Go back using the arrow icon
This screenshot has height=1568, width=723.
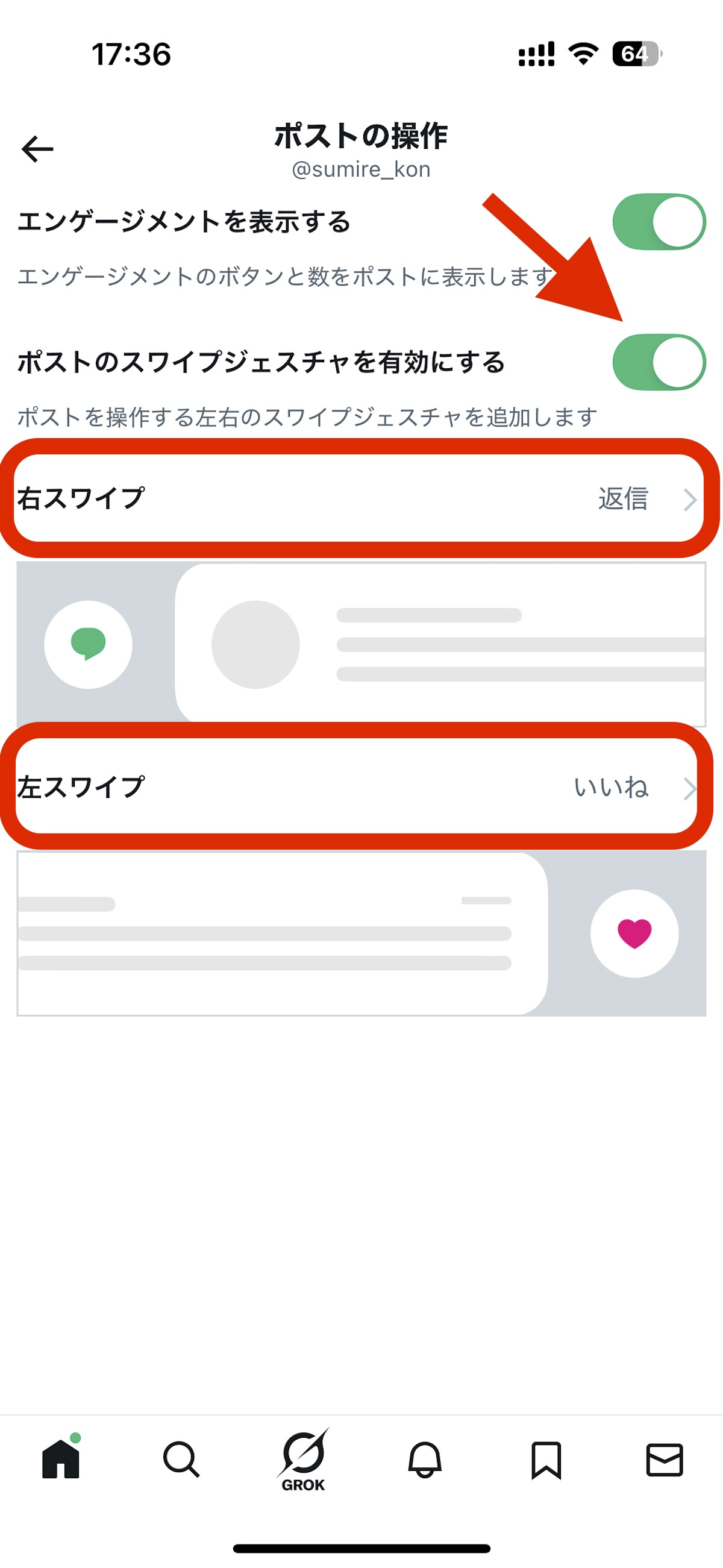(38, 149)
